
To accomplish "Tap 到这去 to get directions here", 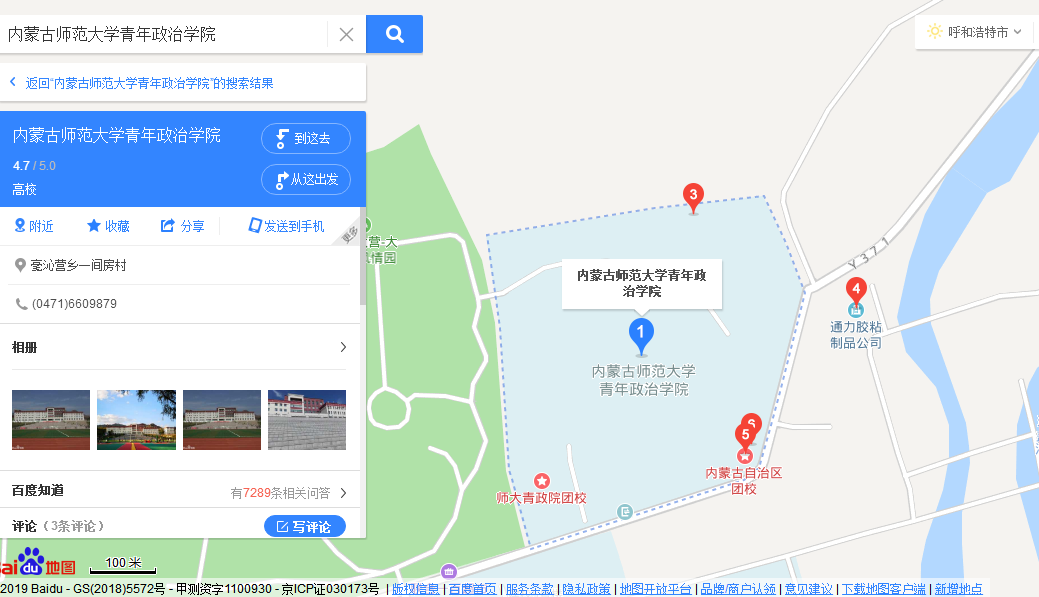I will click(x=306, y=138).
